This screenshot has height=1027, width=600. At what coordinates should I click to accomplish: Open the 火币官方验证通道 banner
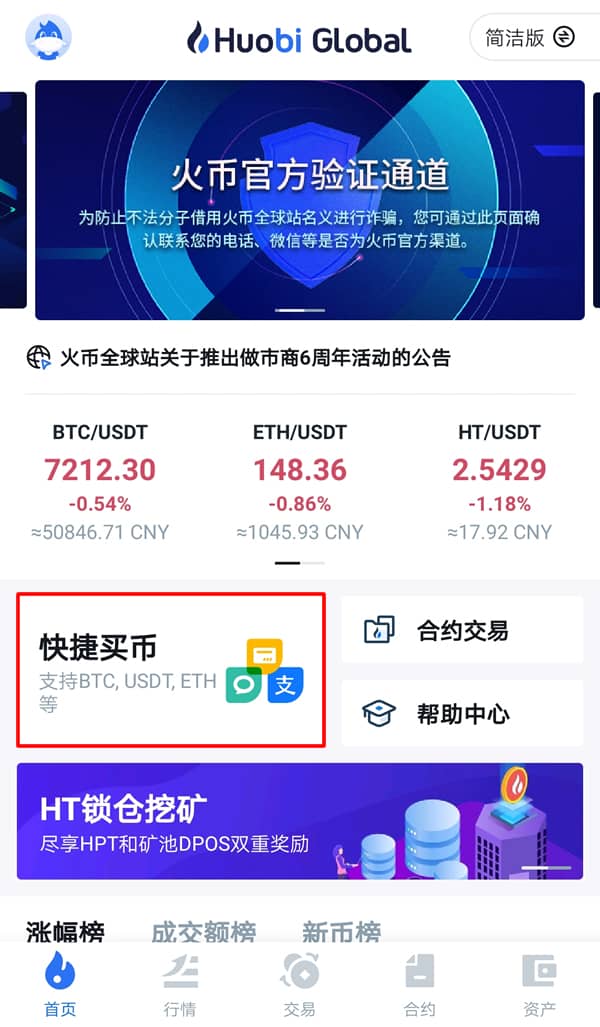(310, 200)
